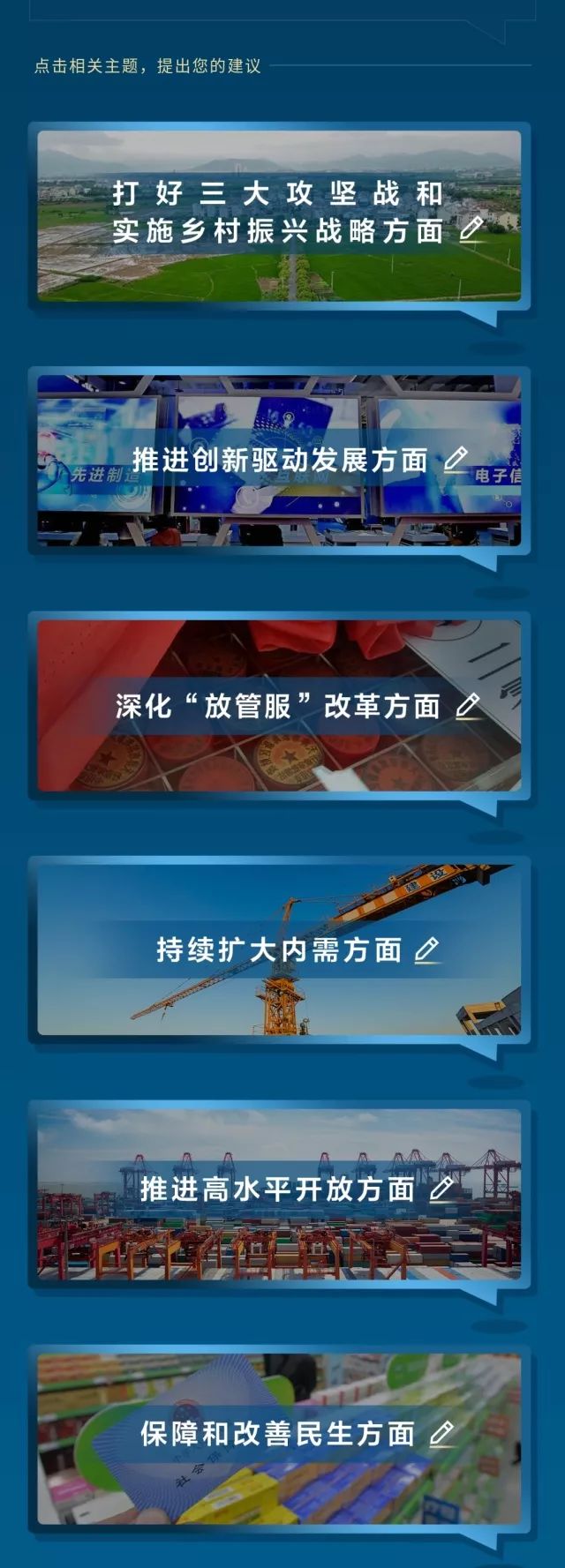Screen dimensions: 565x1568
Task: Select the 推进创新驱动发展方面 topic card
Action: pos(278,459)
